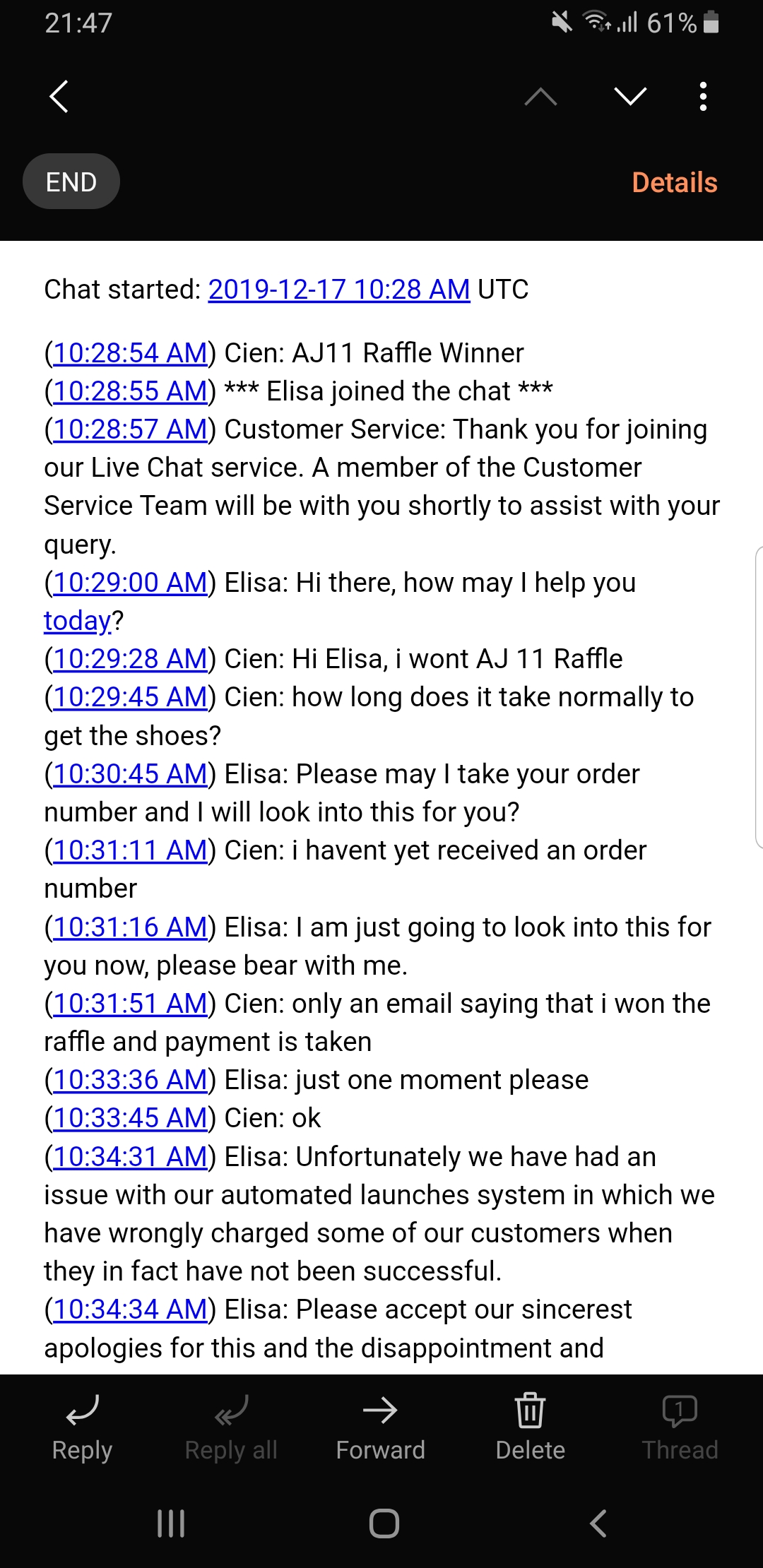Open the 2019-12-17 10:28 AM date link
Viewport: 763px width, 1568px height.
339,289
